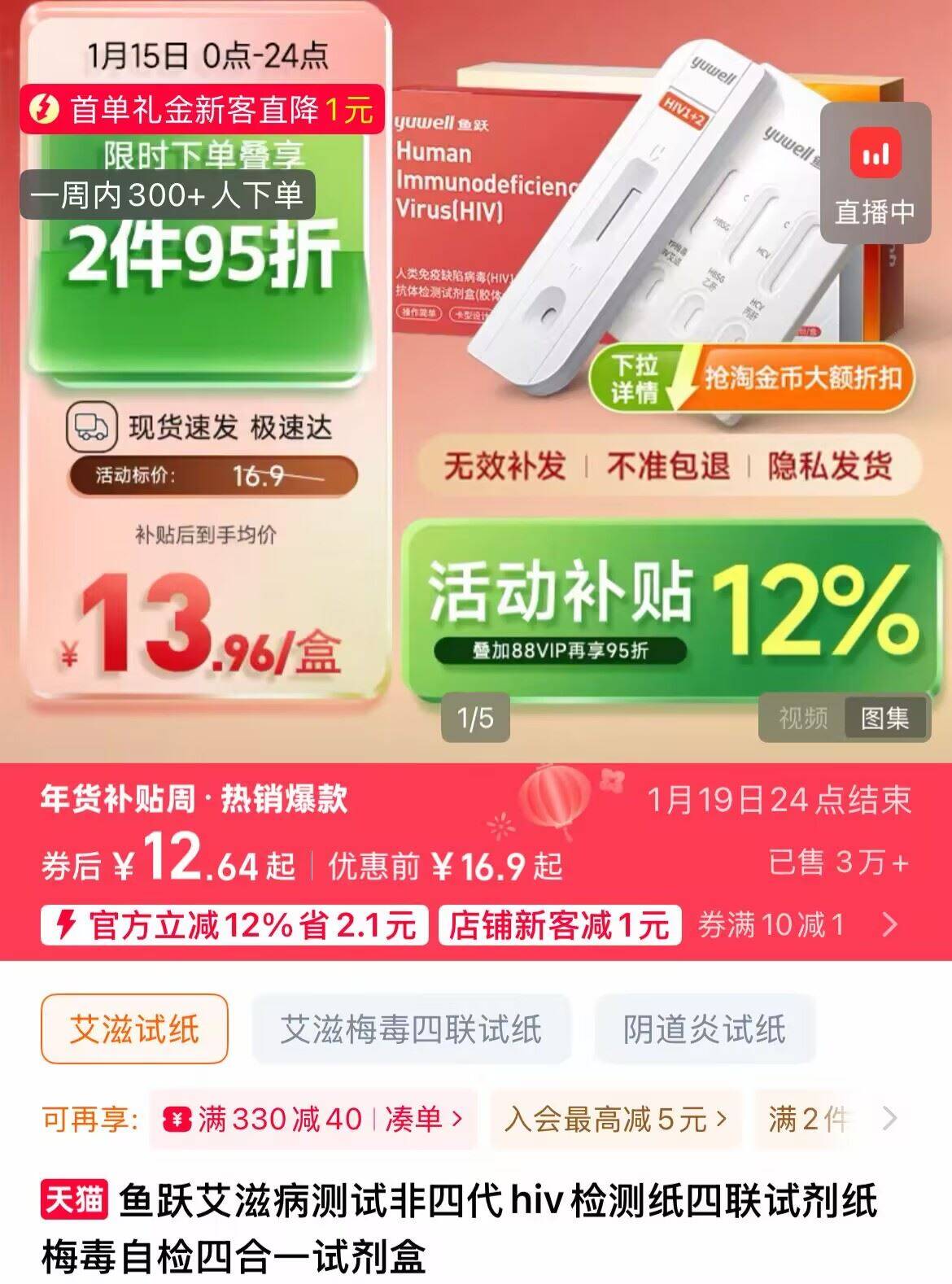
Task: Select the 艾滋梅毒四联试纸 variant
Action: (x=411, y=1029)
